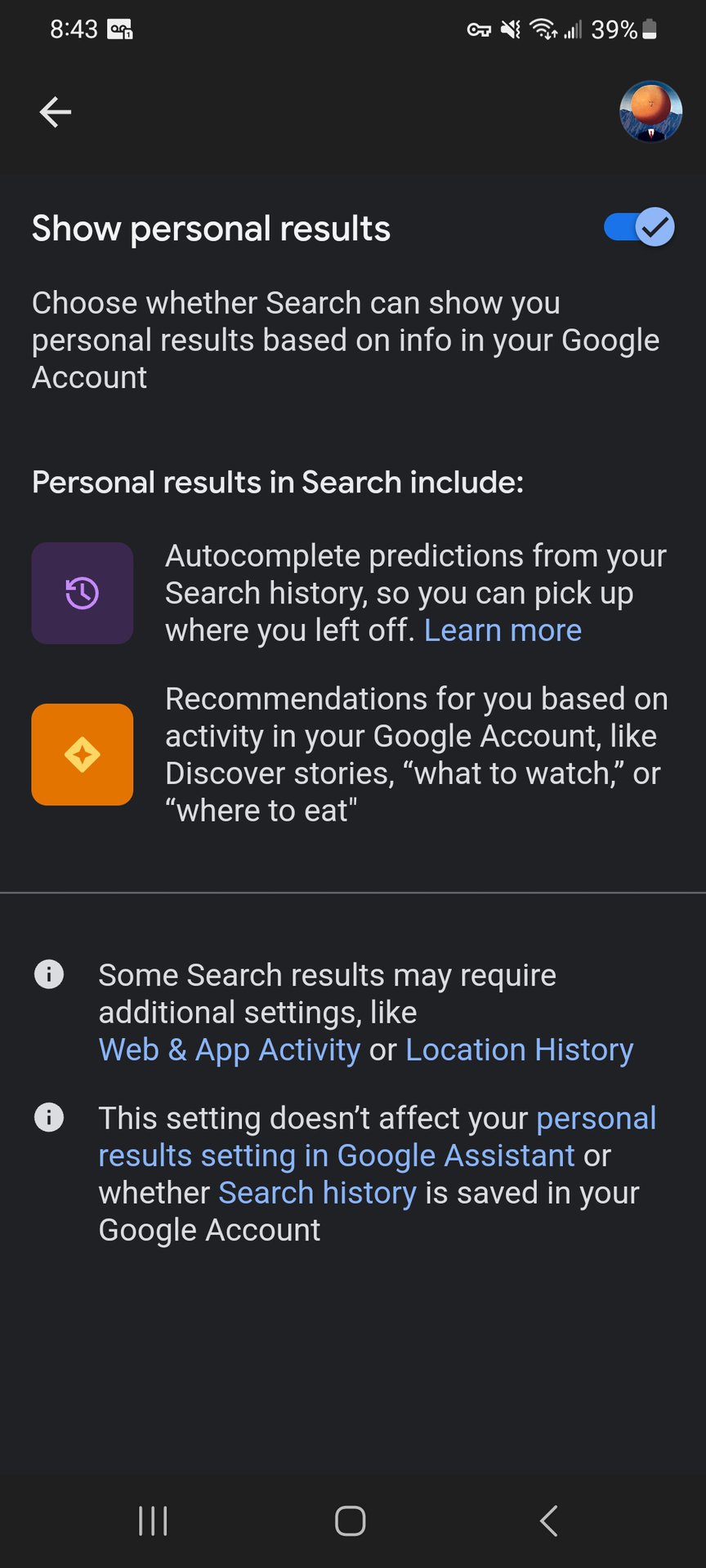Open the recent apps overview

[x=153, y=1521]
